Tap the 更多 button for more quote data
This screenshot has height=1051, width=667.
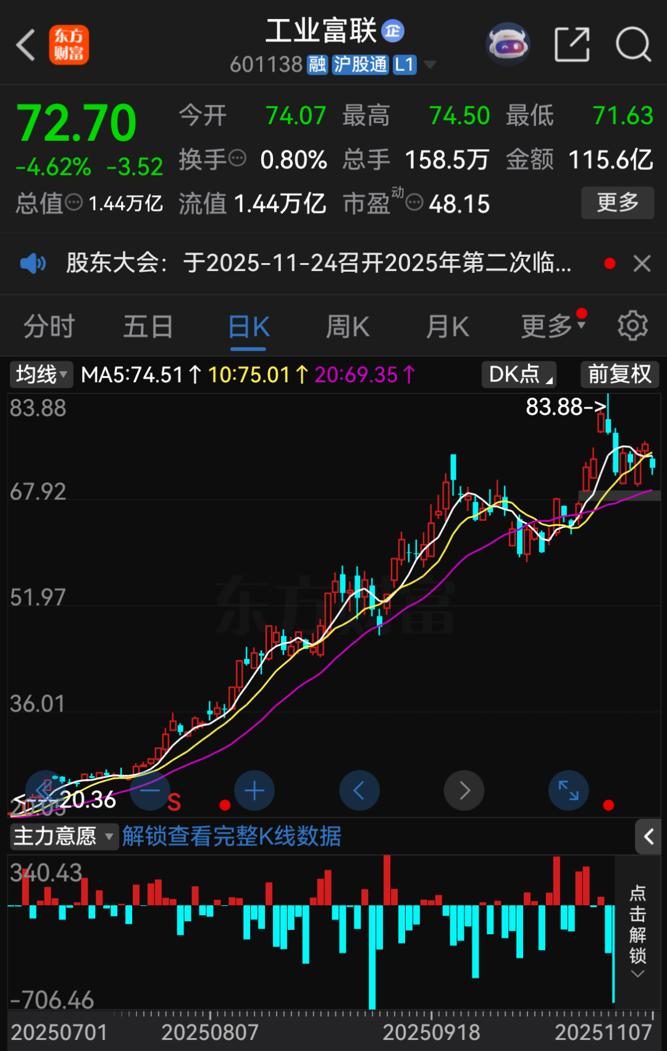617,203
